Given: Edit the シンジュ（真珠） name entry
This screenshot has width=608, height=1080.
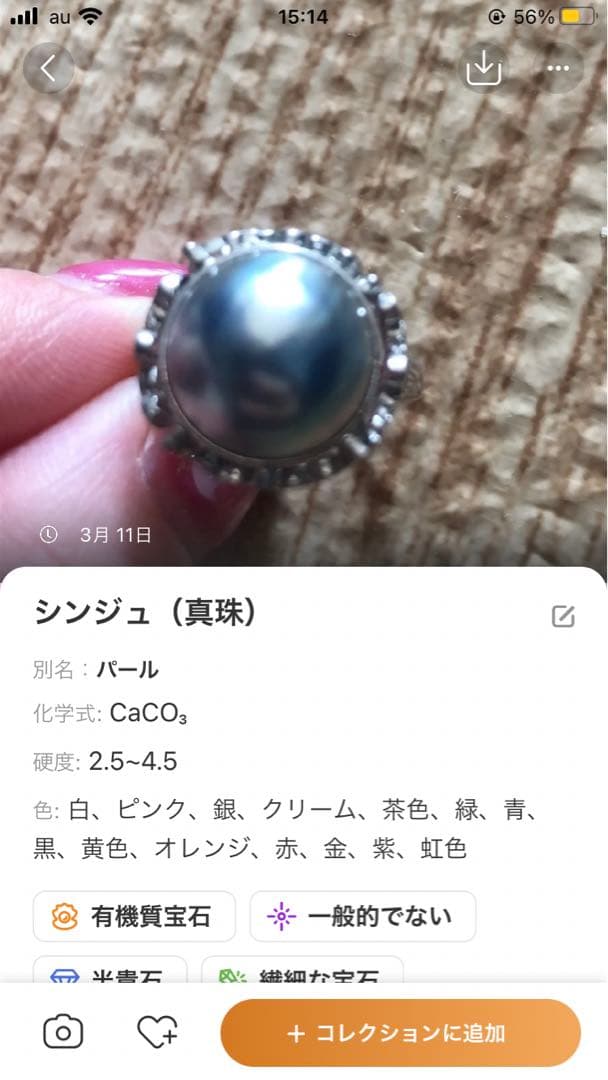Looking at the screenshot, I should tap(563, 616).
